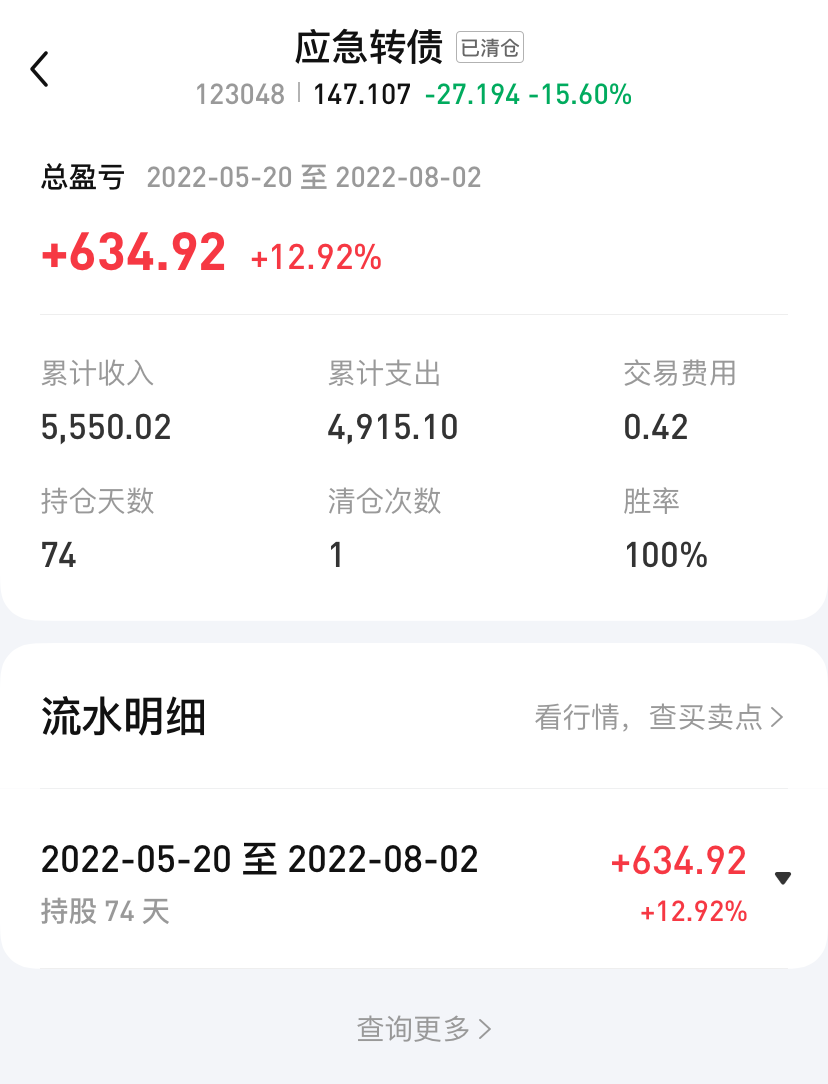Tap 查询更多 to load more records
Screen dimensions: 828x1084
coord(424,1028)
